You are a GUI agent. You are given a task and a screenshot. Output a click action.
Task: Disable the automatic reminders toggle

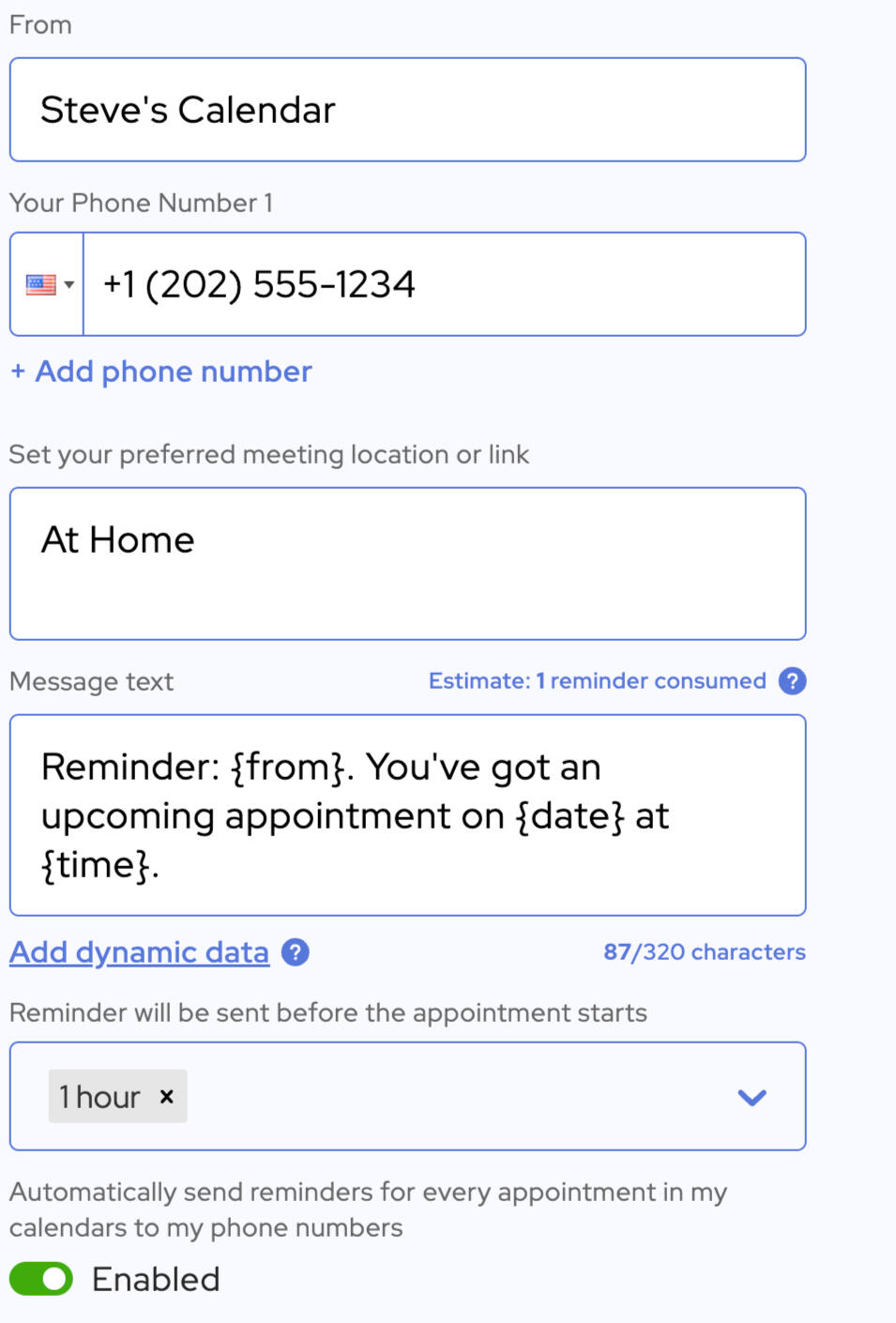[x=41, y=1279]
